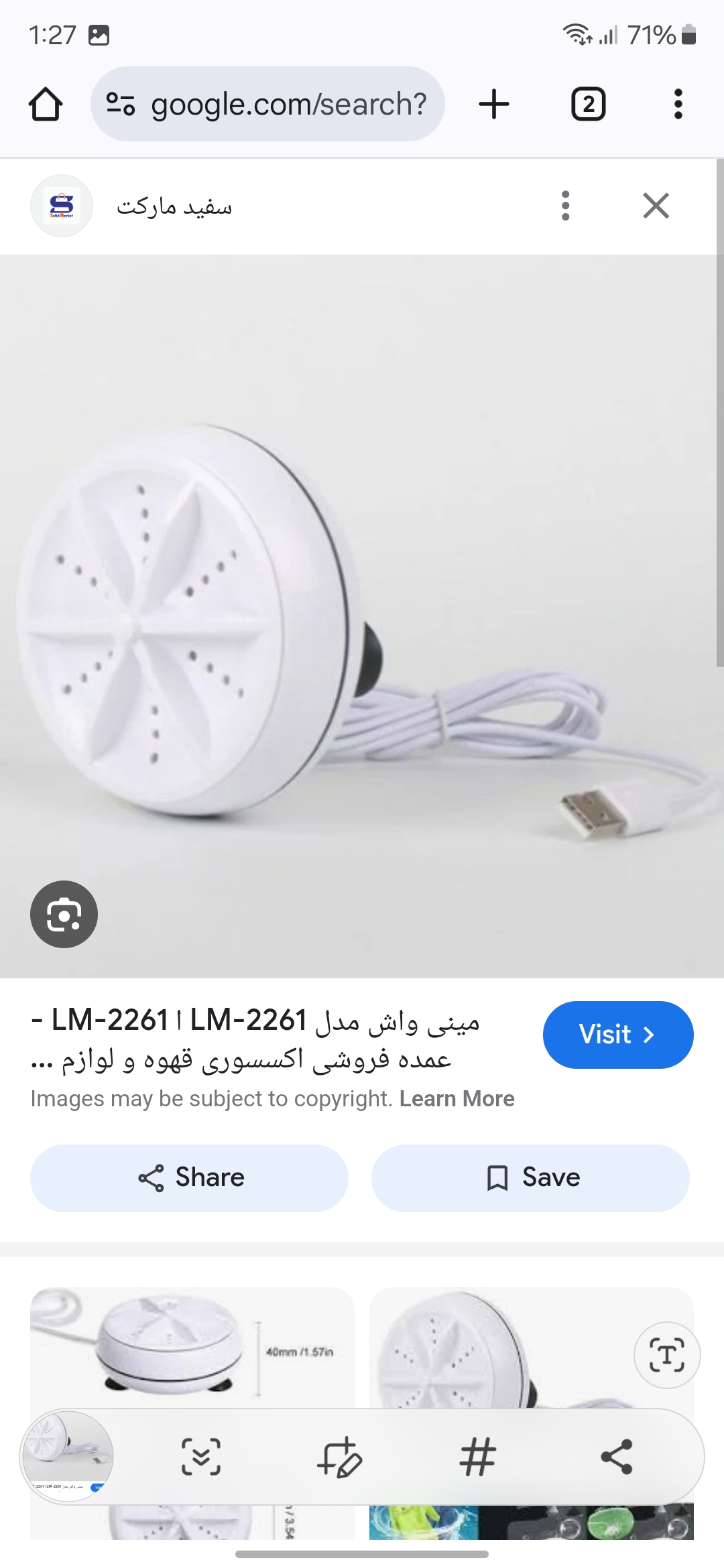The height and width of the screenshot is (1568, 724).
Task: Open related image with 40mm dimension
Action: pos(192,1347)
